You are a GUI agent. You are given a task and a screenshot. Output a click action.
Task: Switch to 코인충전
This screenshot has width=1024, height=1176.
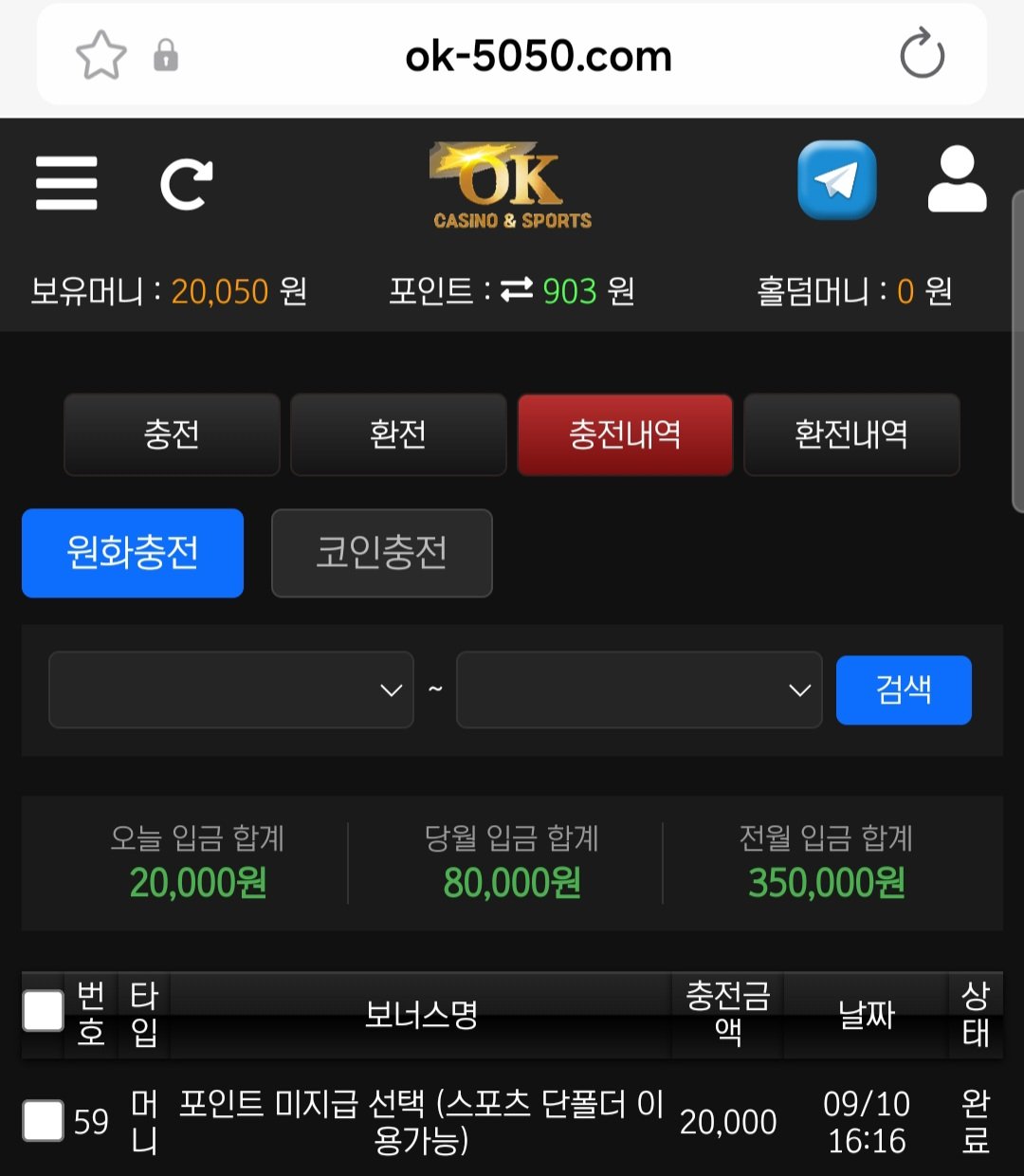[381, 553]
